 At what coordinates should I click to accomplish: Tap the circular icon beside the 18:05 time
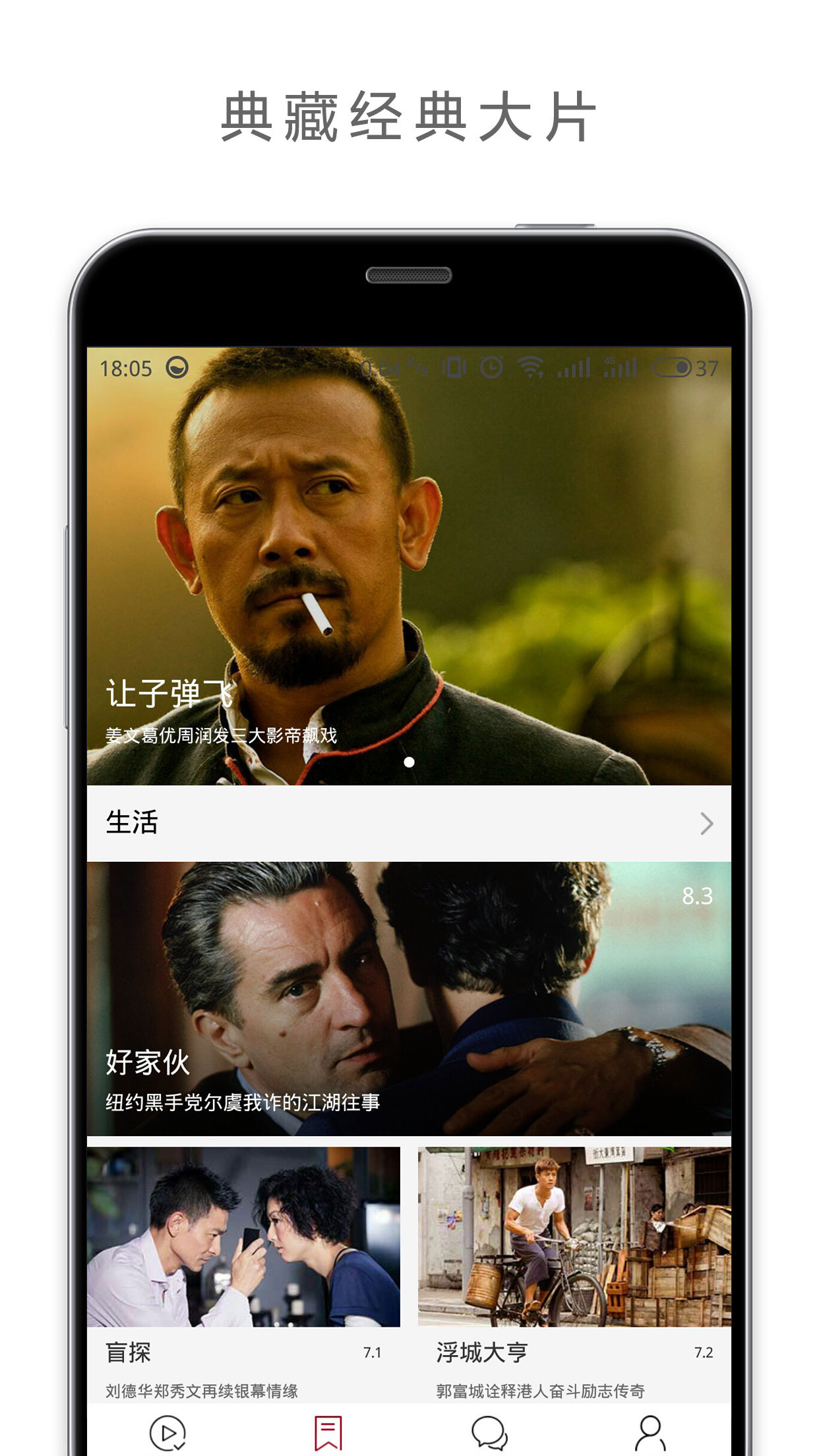click(x=177, y=367)
